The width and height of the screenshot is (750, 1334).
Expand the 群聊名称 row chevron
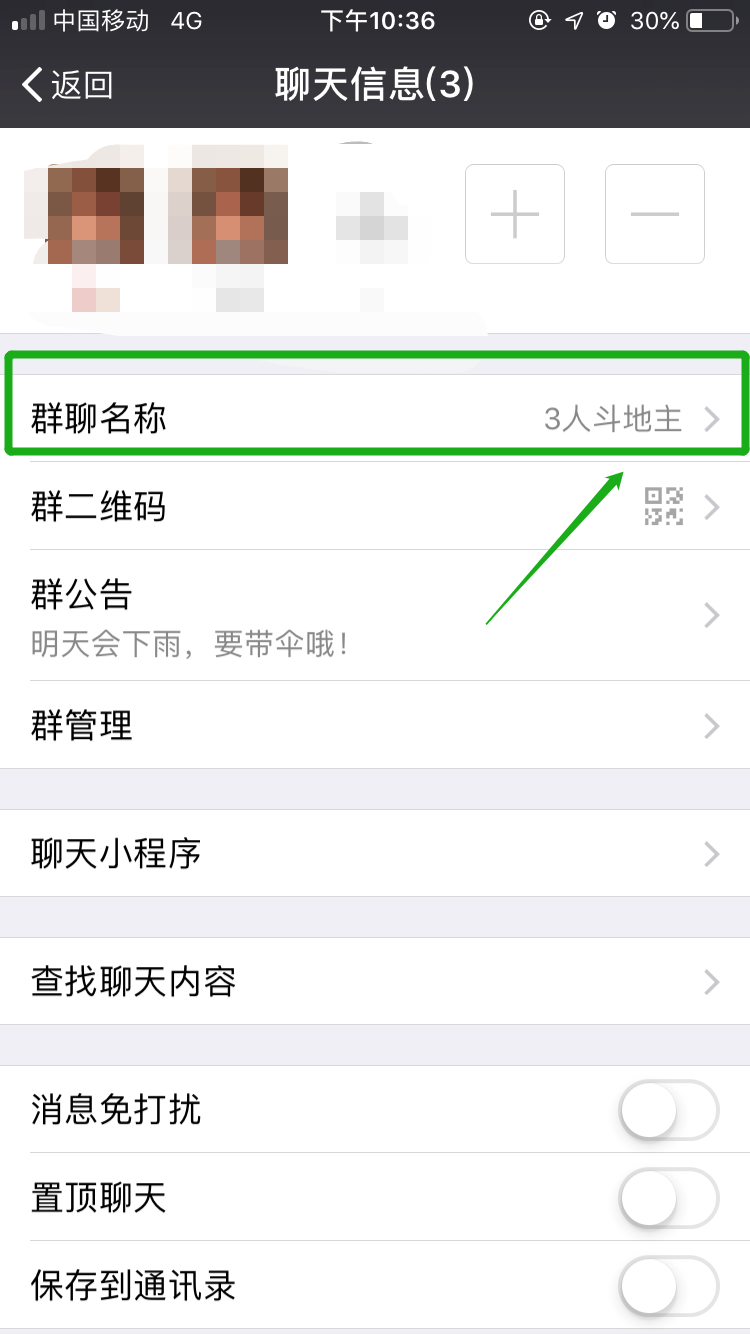pyautogui.click(x=712, y=420)
